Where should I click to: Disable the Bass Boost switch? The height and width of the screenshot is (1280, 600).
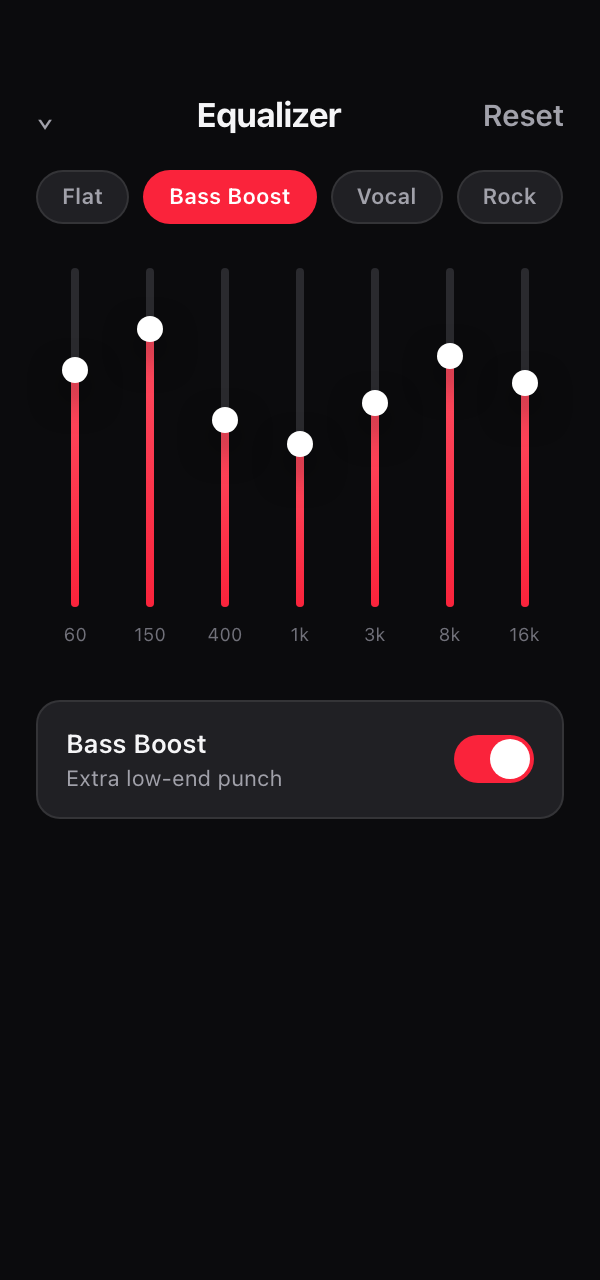coord(494,760)
